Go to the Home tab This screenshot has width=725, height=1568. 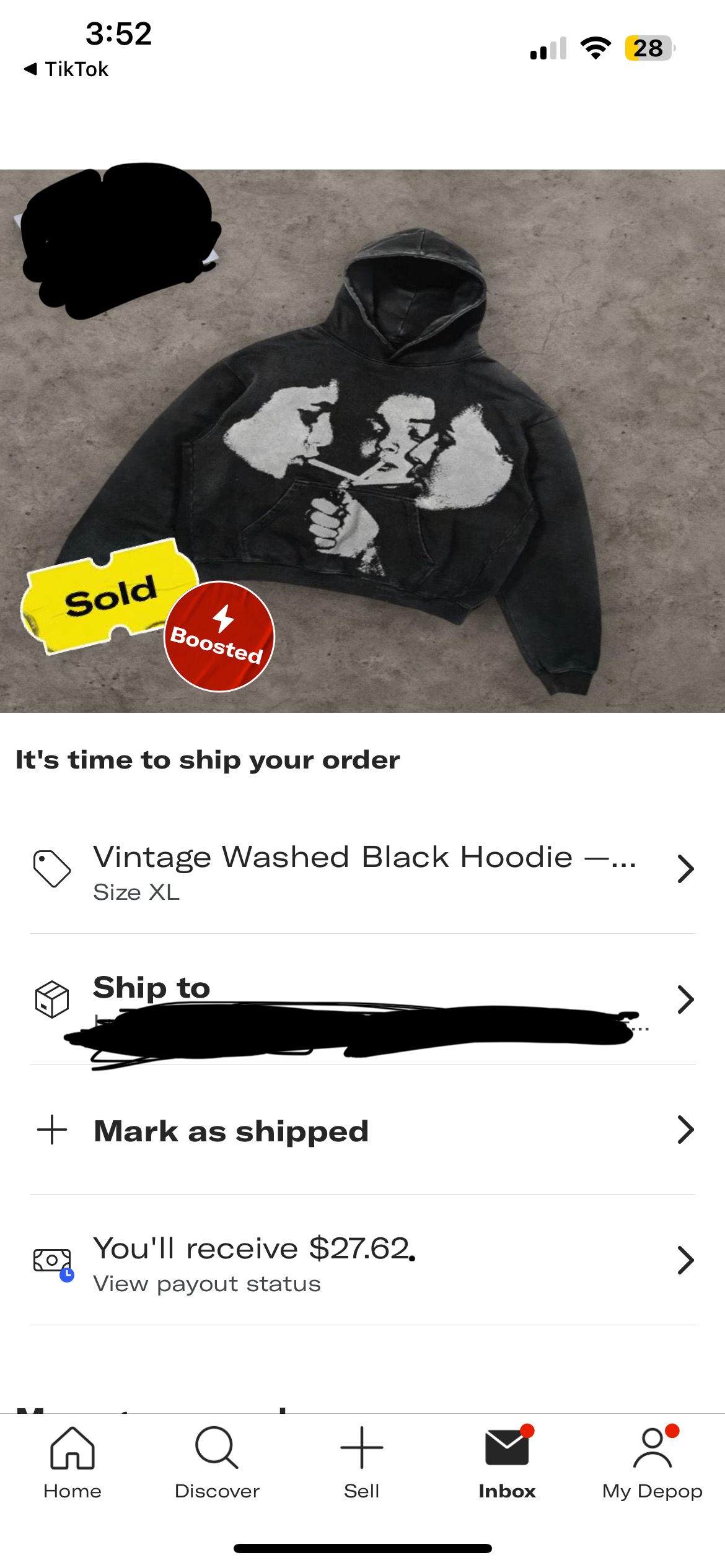[x=72, y=1463]
